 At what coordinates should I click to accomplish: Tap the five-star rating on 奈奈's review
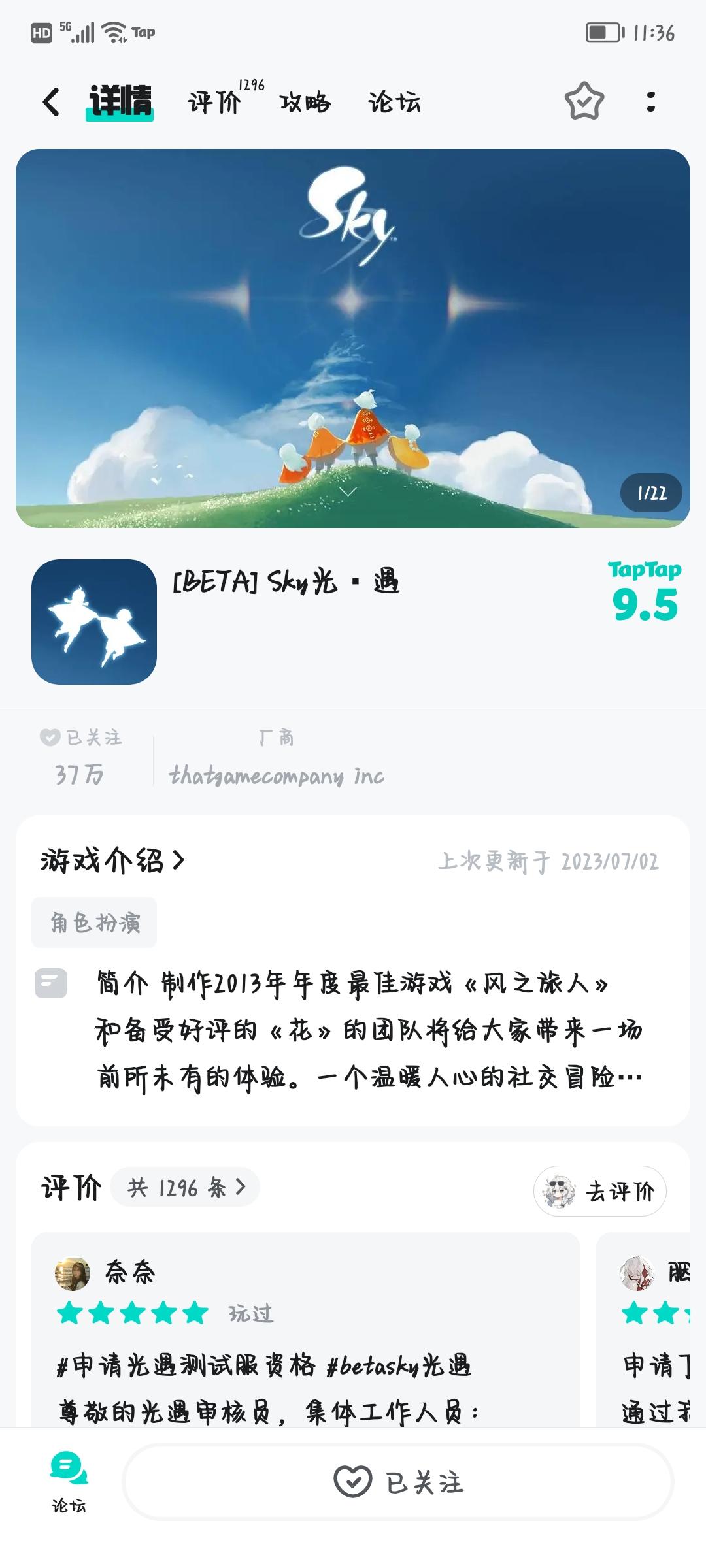[x=131, y=1313]
